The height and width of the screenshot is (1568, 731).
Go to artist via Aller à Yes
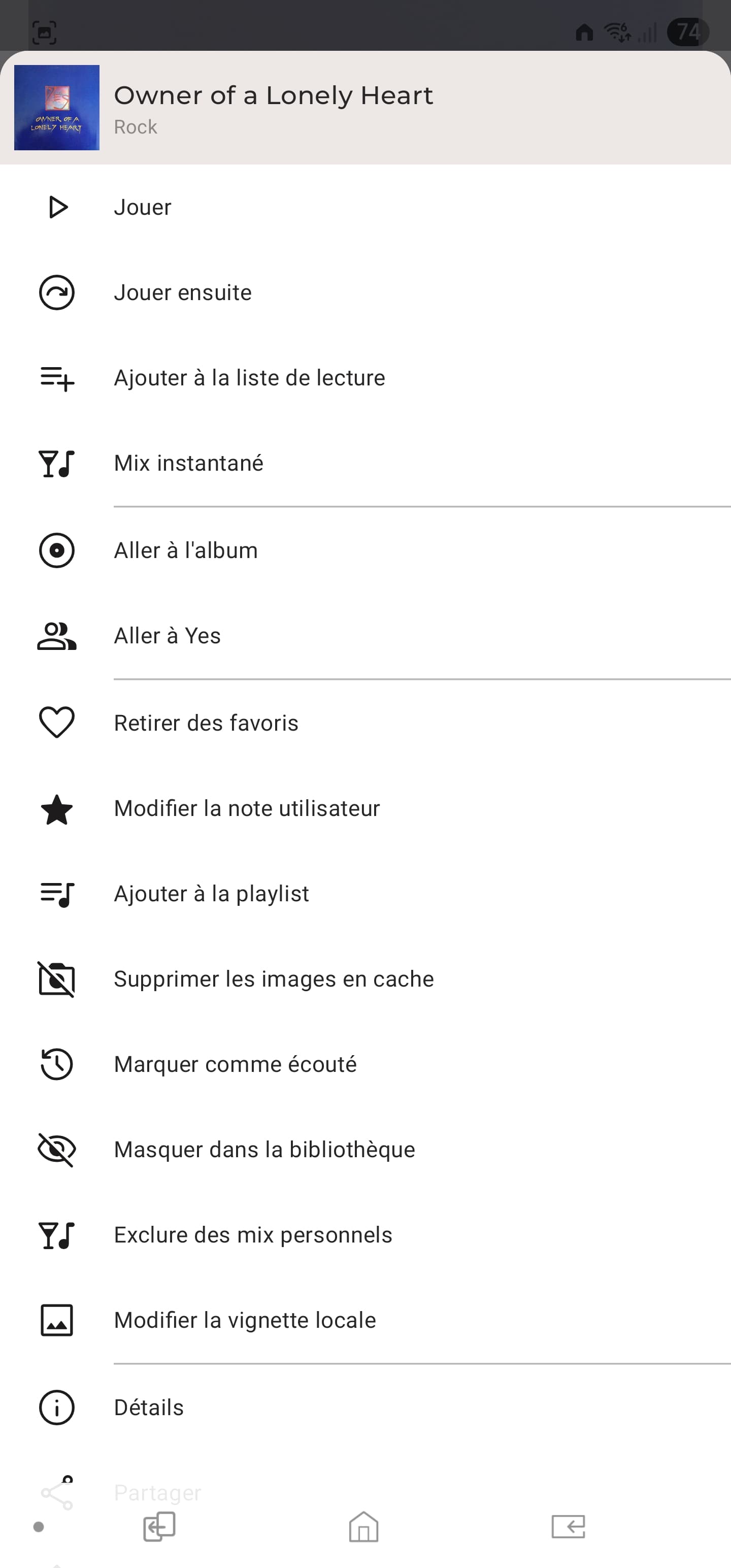point(365,636)
